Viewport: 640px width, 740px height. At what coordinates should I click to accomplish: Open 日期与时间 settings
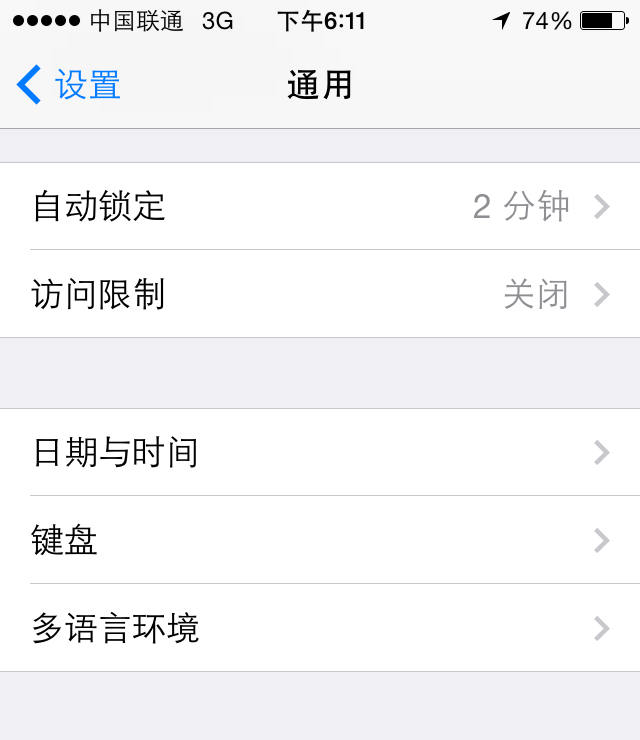pos(320,453)
